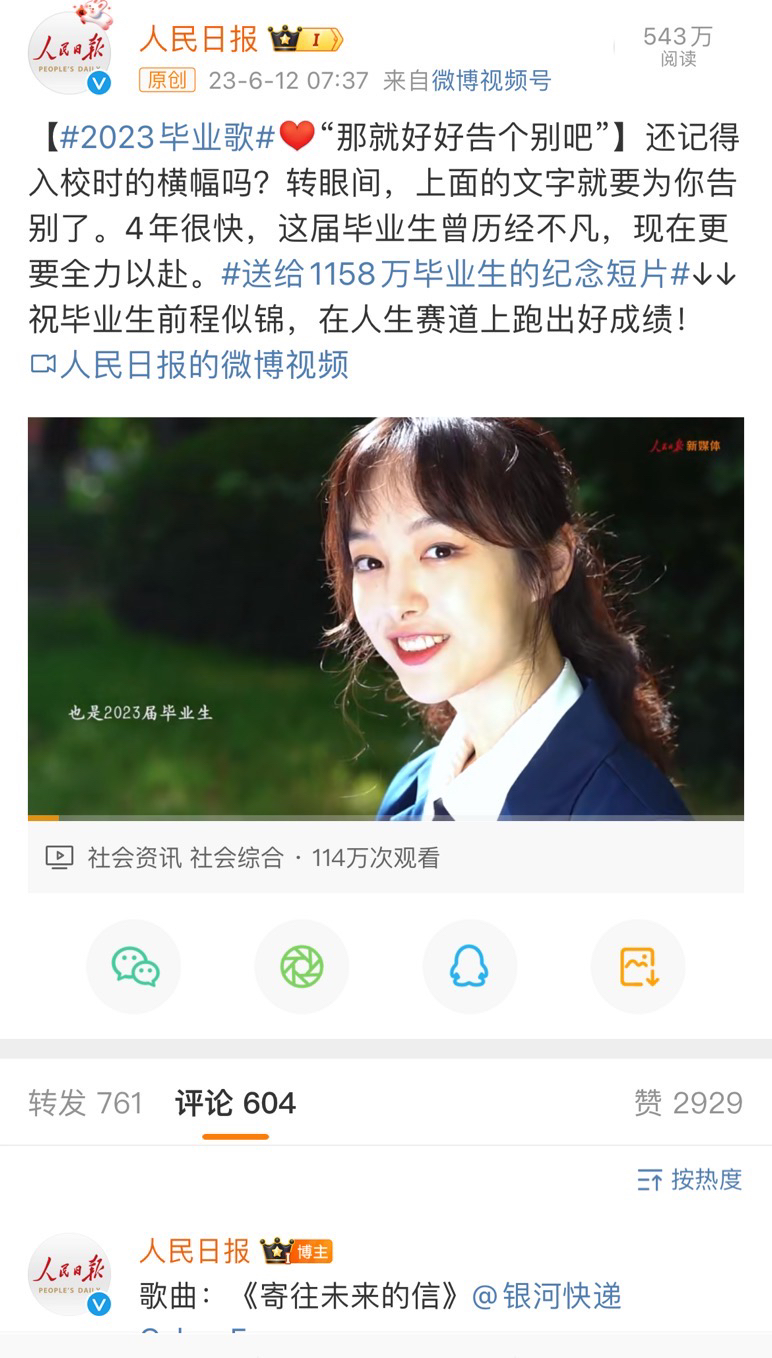Open commenter 人民日报 avatar in comments
772x1358 pixels.
click(69, 1275)
